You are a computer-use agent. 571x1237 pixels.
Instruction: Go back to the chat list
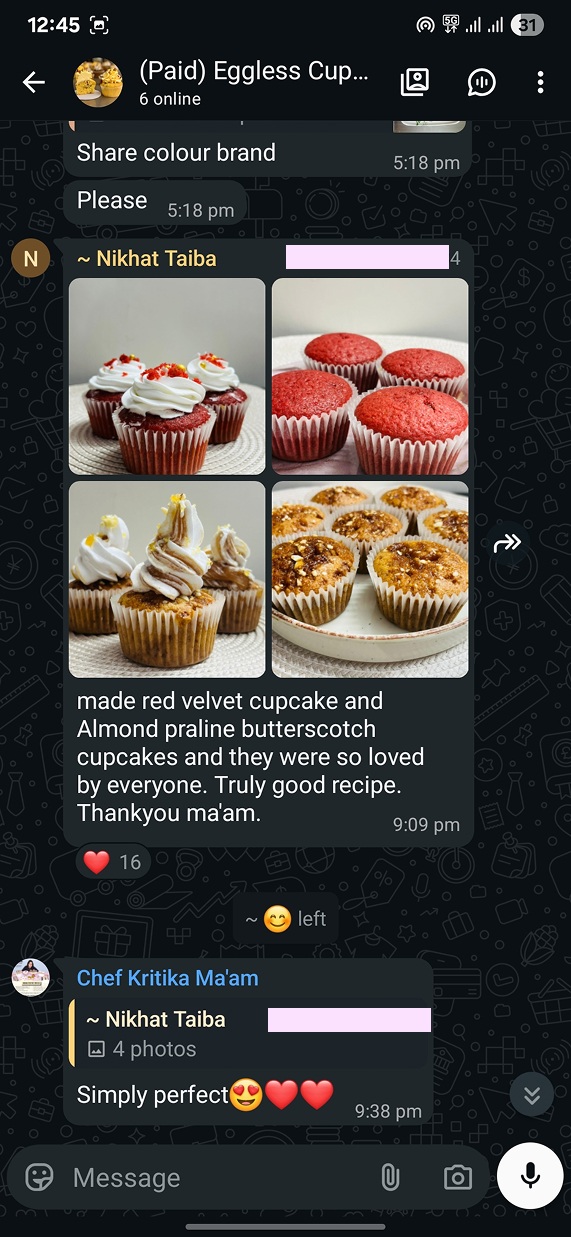coord(34,83)
